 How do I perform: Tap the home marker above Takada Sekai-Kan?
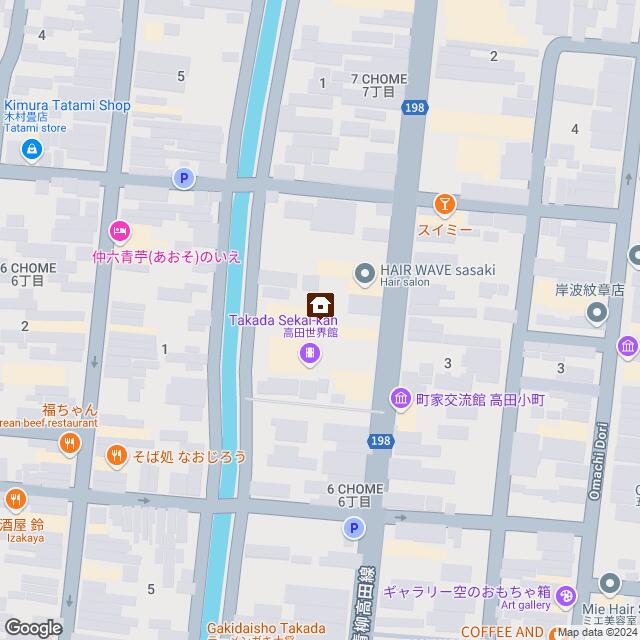tap(320, 302)
